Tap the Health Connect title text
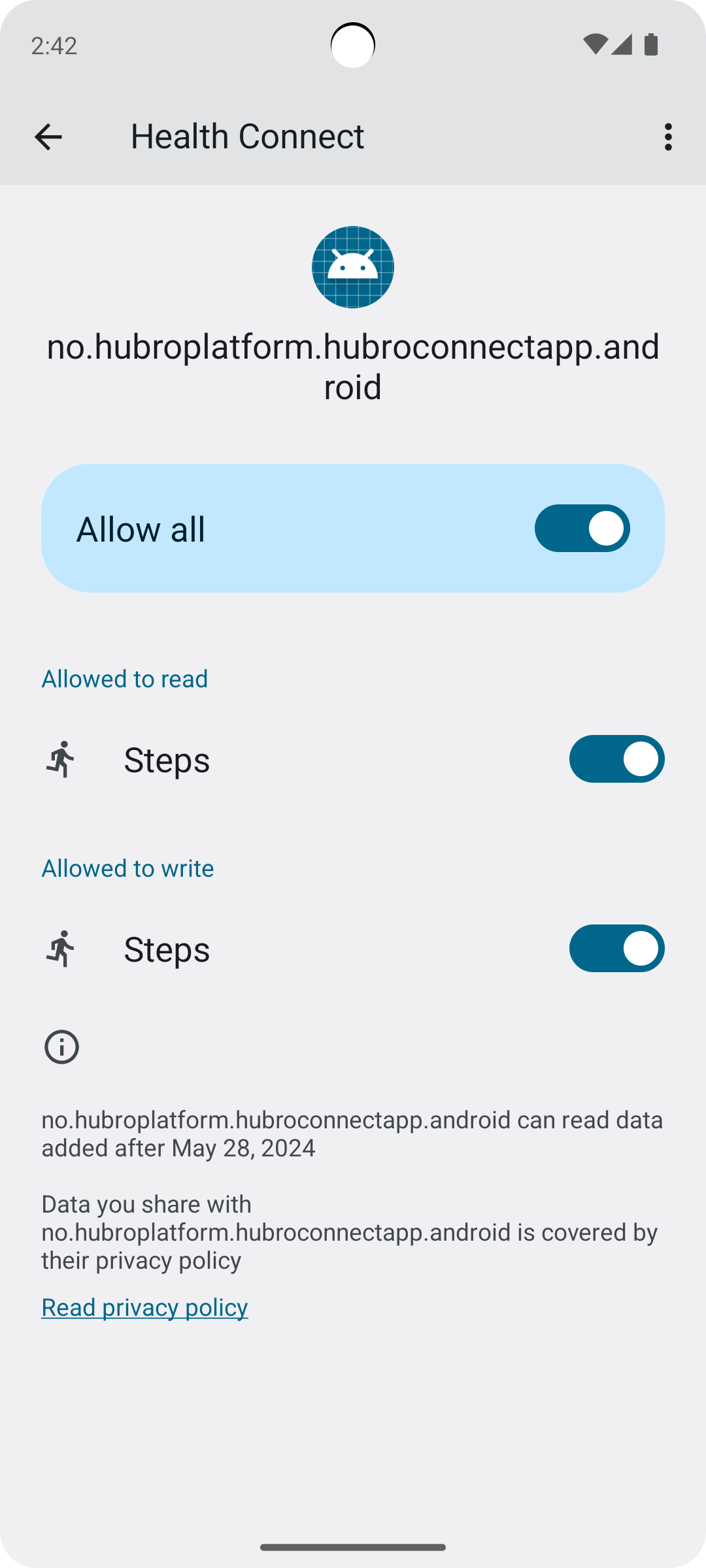This screenshot has width=706, height=1568. [x=248, y=137]
